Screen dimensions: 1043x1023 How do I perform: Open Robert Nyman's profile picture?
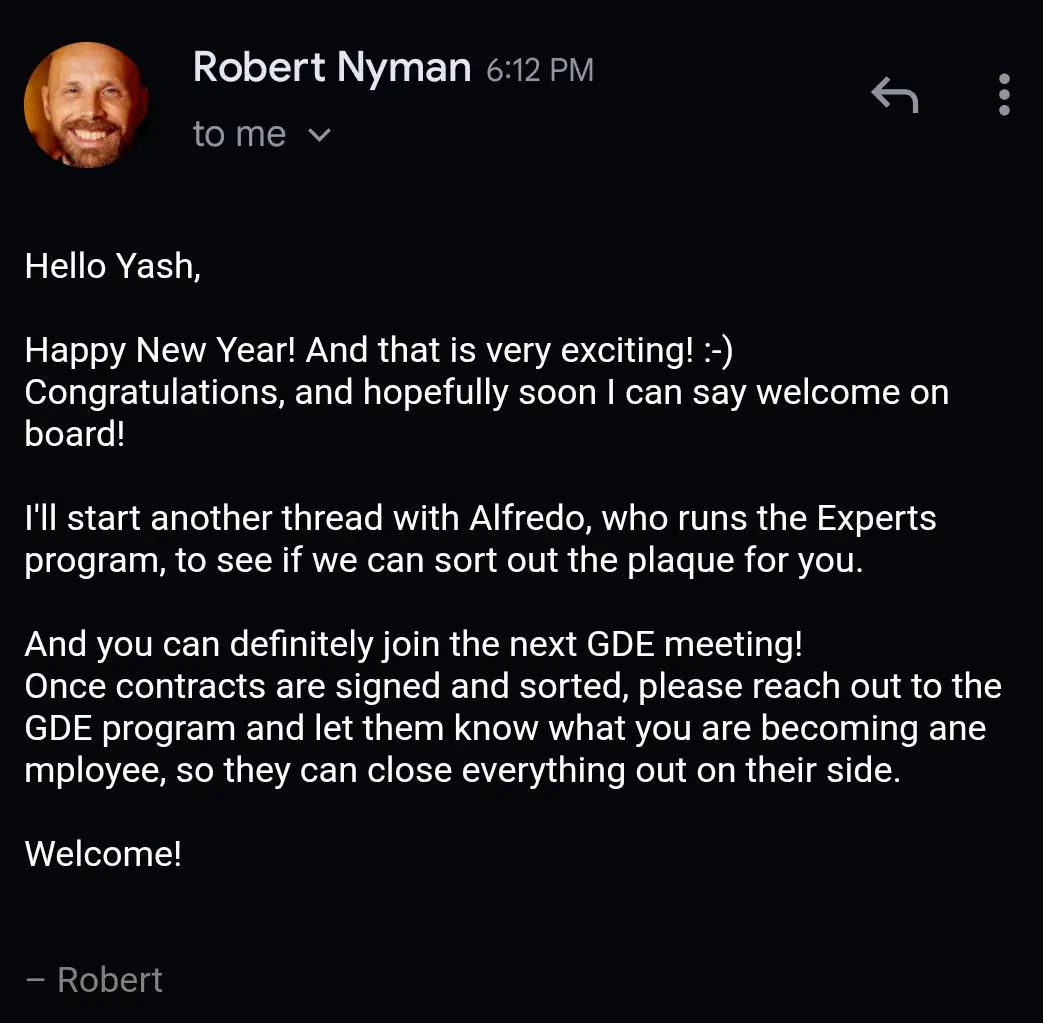coord(86,105)
